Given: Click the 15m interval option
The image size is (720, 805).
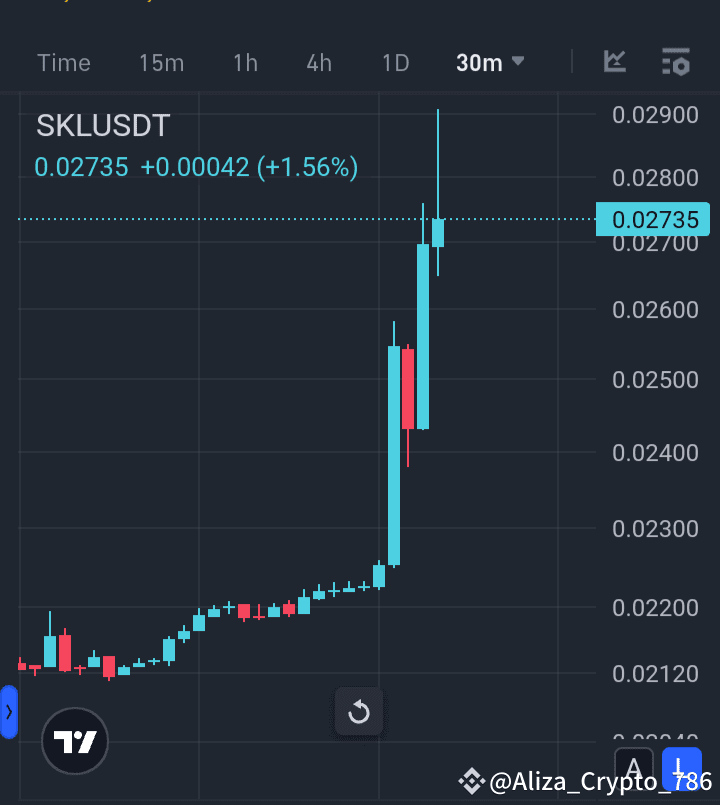Looking at the screenshot, I should click(x=161, y=62).
